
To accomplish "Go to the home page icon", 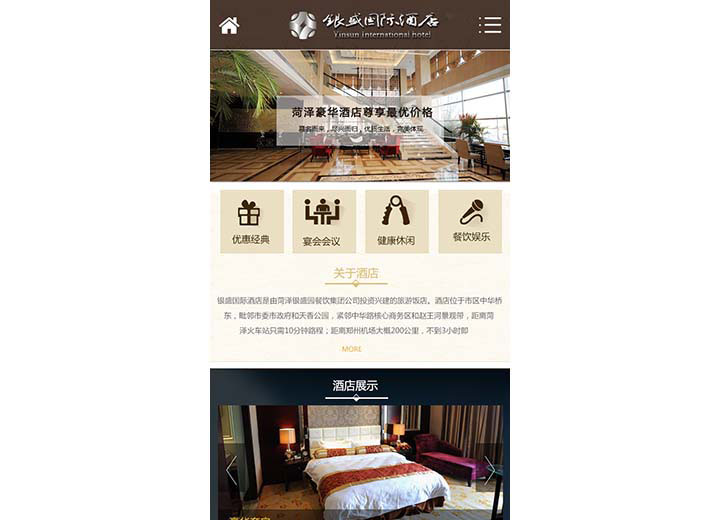I will [x=229, y=25].
